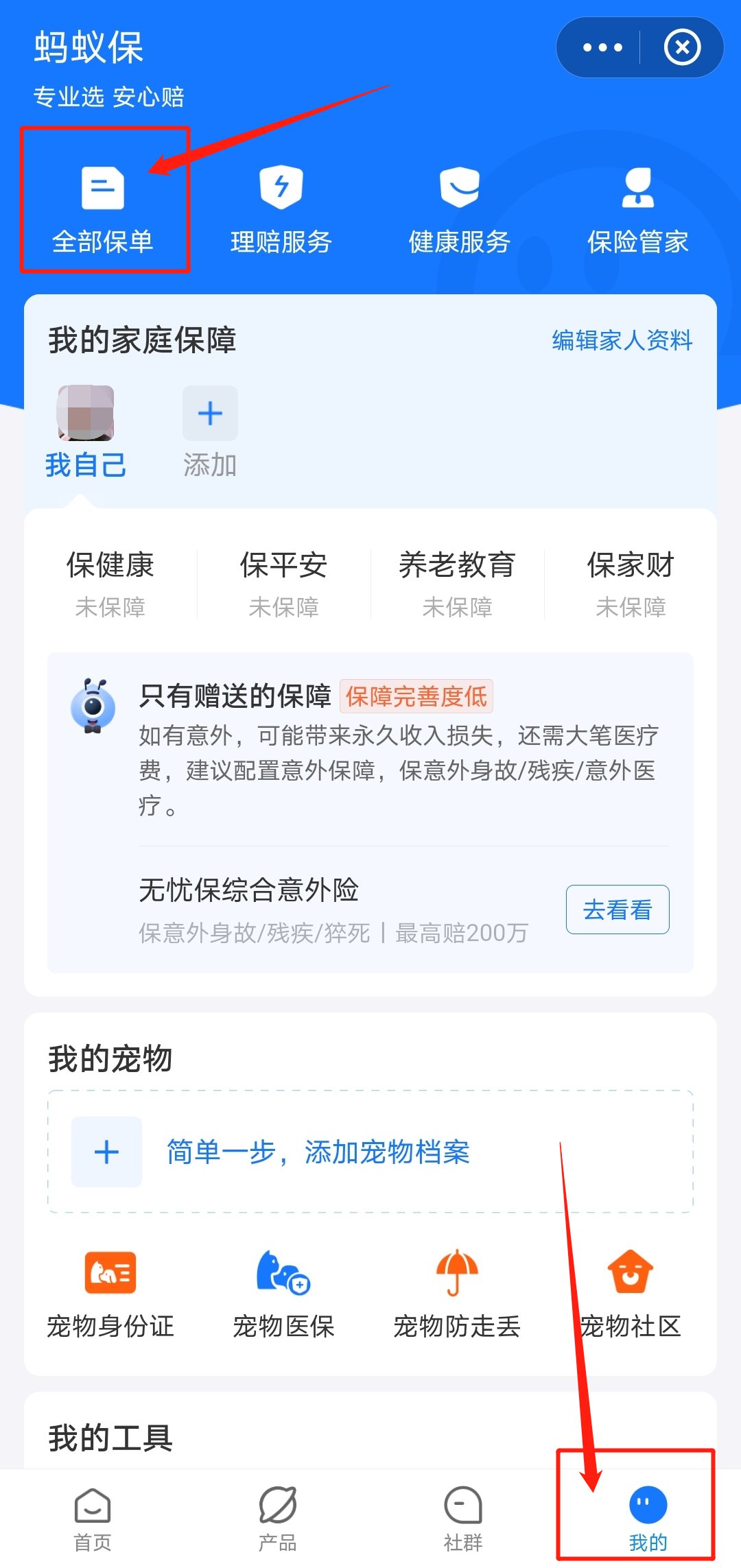Close the 蚂蚁保 mini-program

click(682, 47)
